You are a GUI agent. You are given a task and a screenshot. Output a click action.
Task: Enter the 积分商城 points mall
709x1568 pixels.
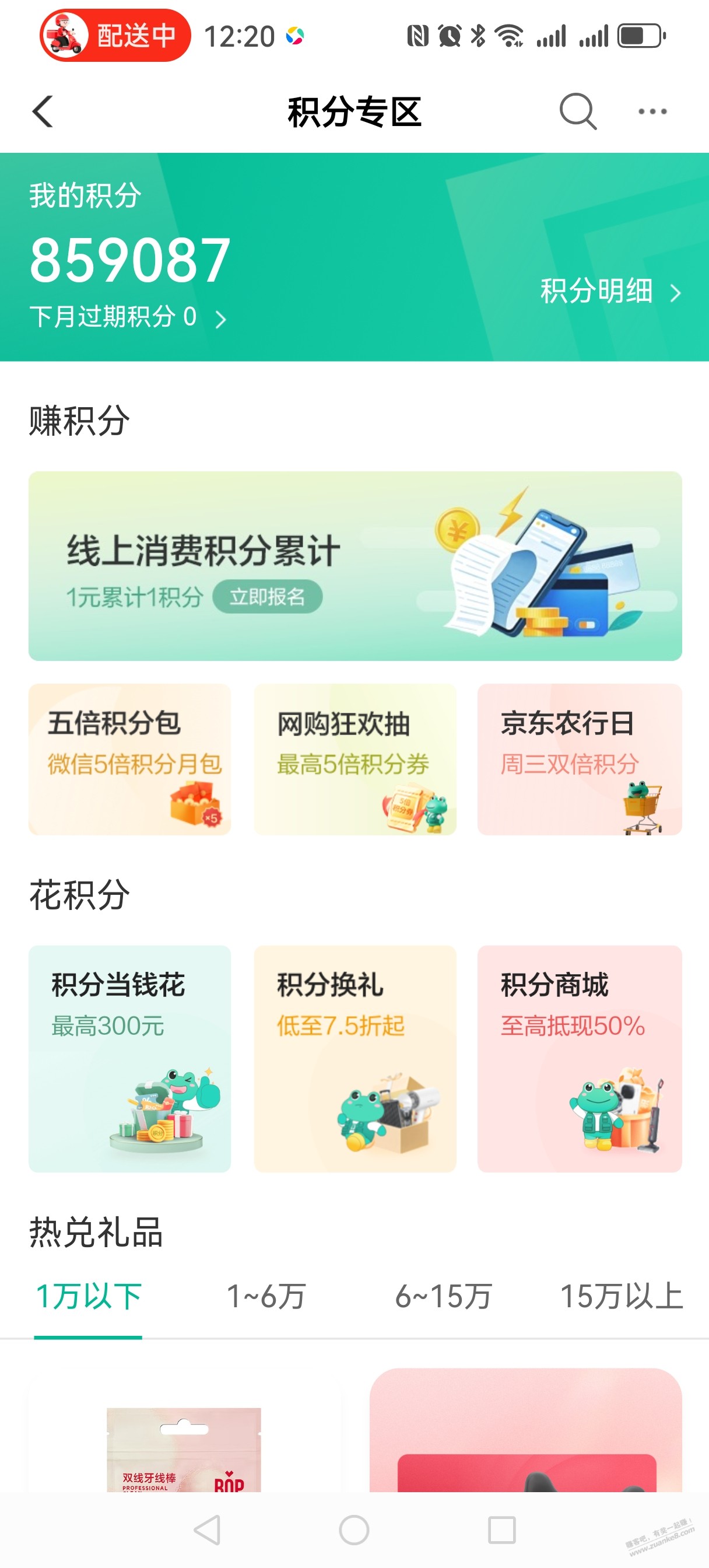tap(580, 1058)
